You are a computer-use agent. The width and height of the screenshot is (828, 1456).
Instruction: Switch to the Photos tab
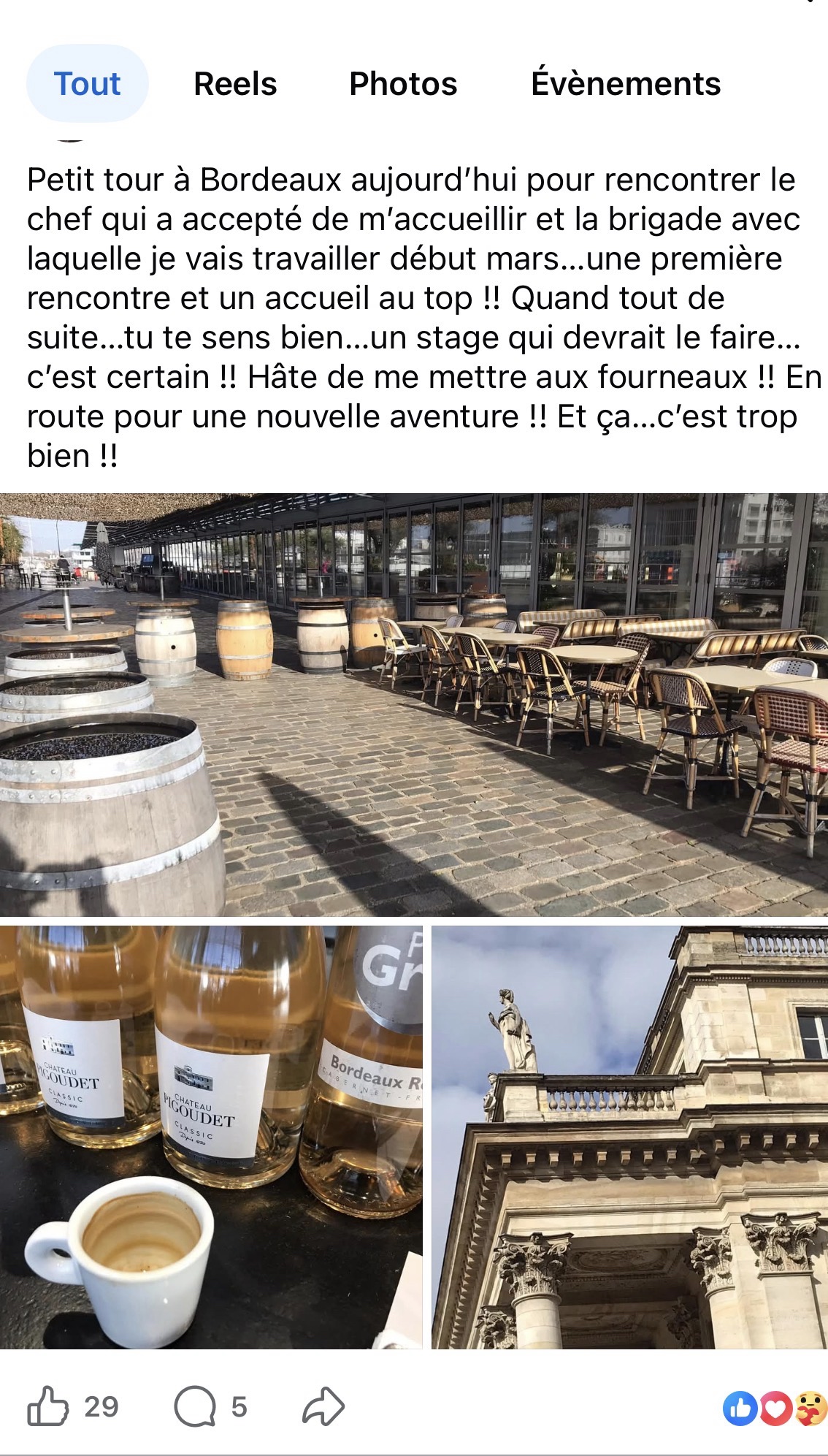(403, 84)
